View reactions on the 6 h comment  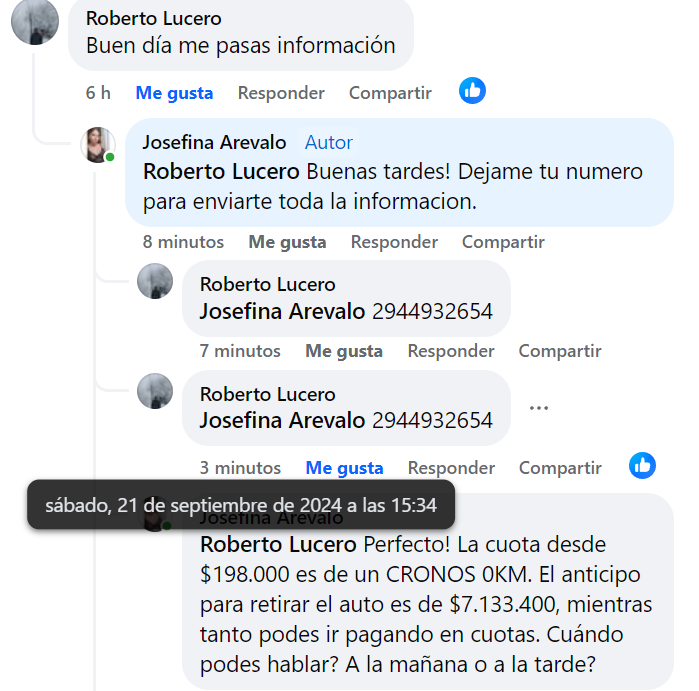[x=472, y=91]
